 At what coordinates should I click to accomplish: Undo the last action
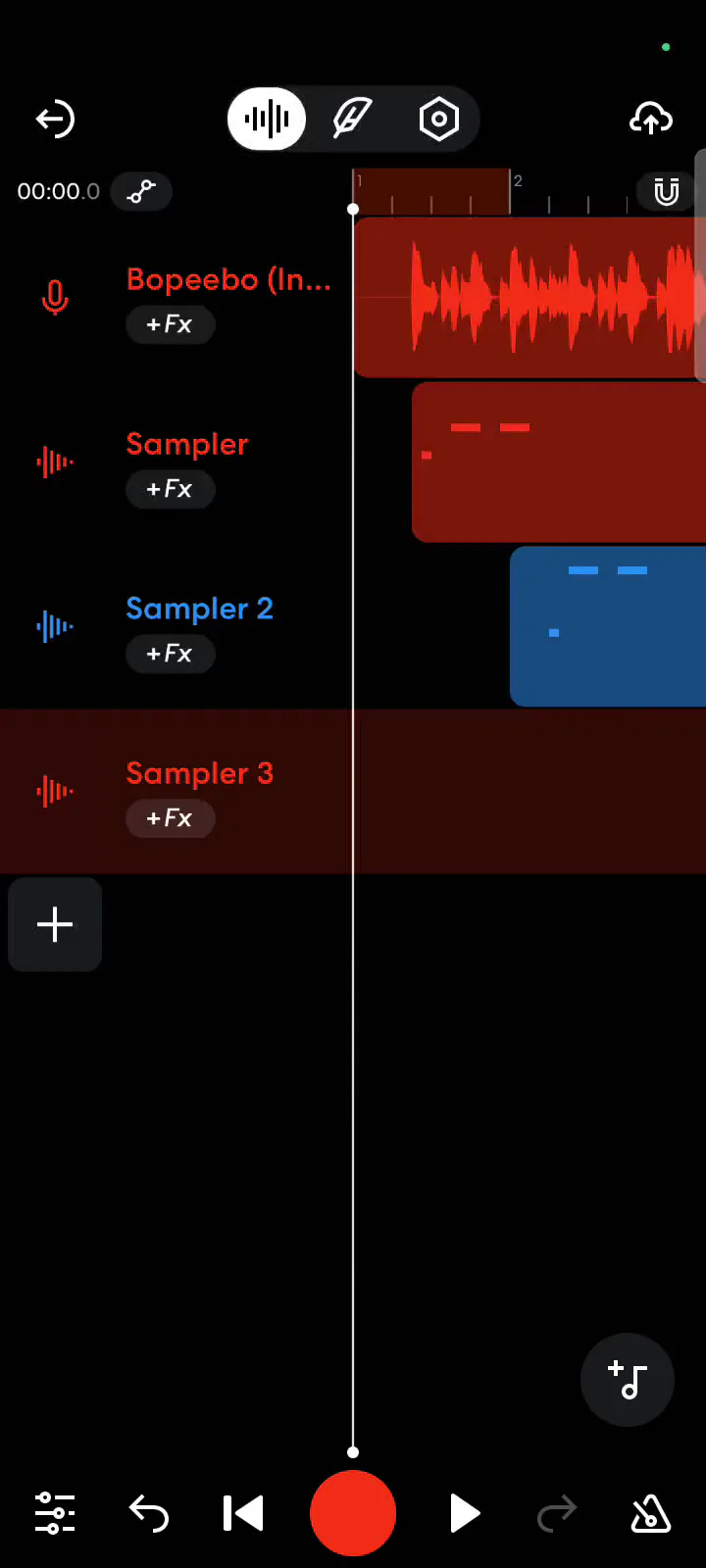click(149, 1513)
